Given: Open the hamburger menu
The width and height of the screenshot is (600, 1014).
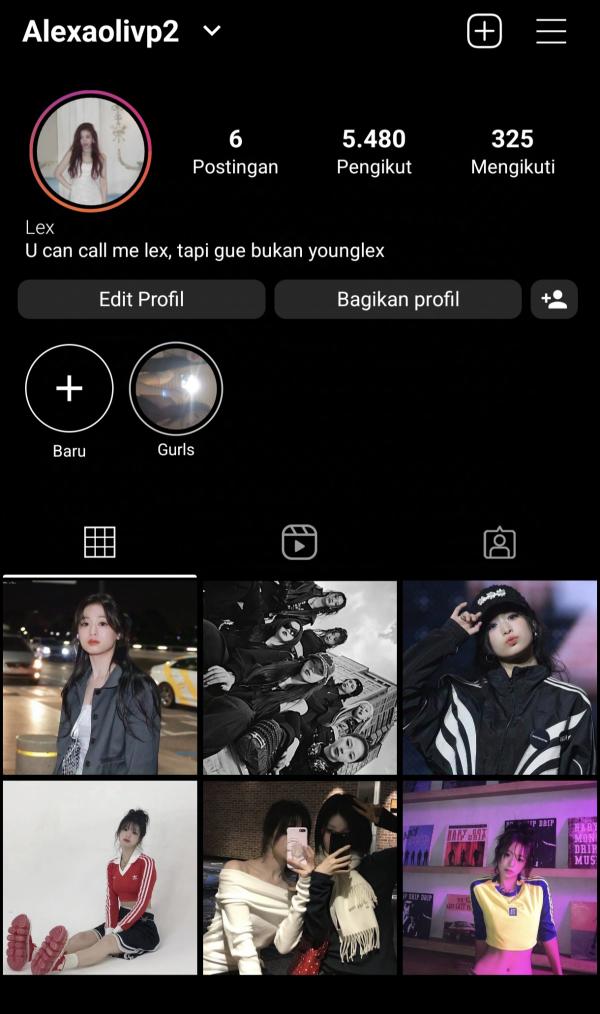Looking at the screenshot, I should 551,32.
